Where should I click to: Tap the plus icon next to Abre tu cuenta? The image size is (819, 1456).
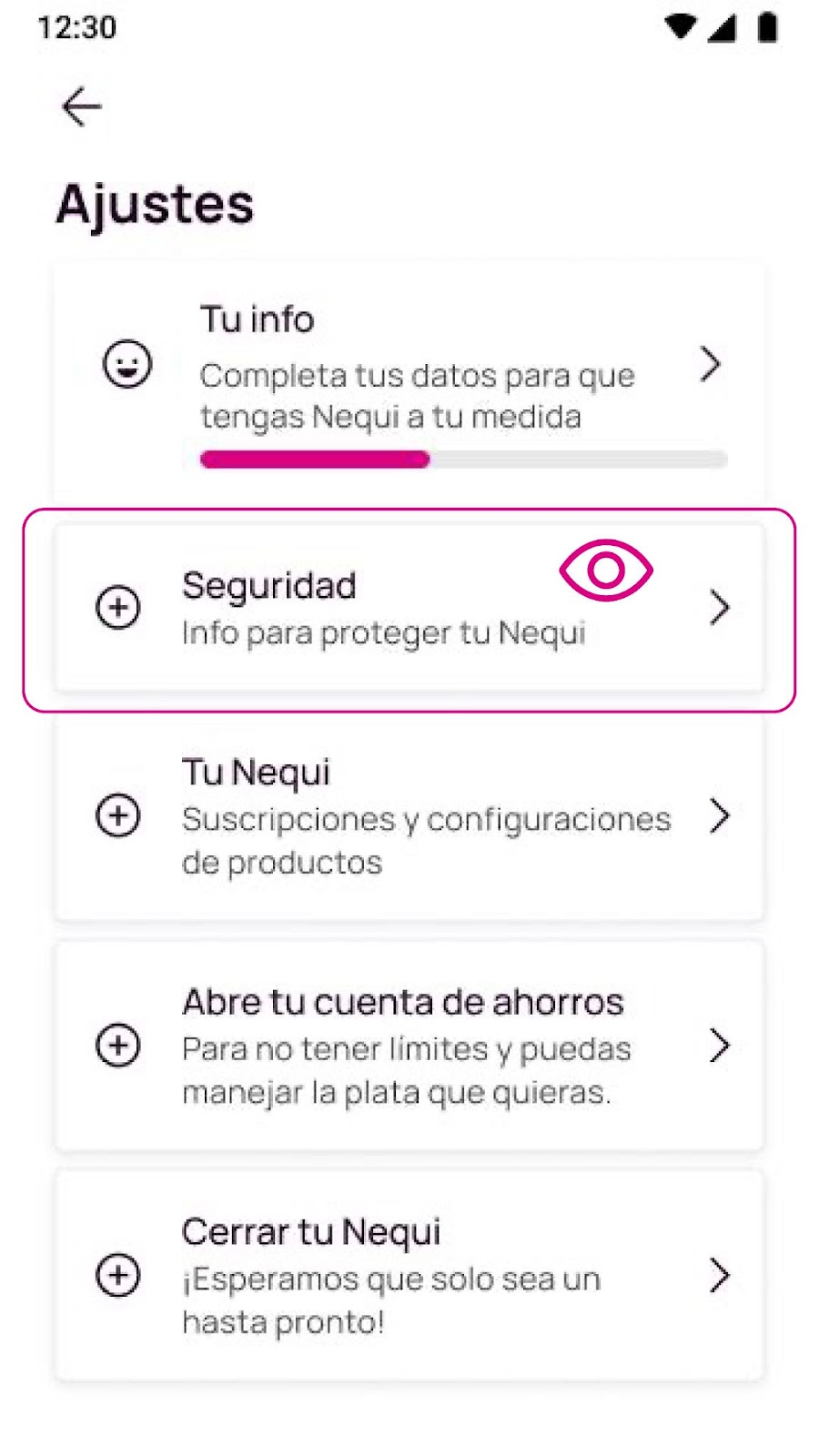tap(117, 1046)
